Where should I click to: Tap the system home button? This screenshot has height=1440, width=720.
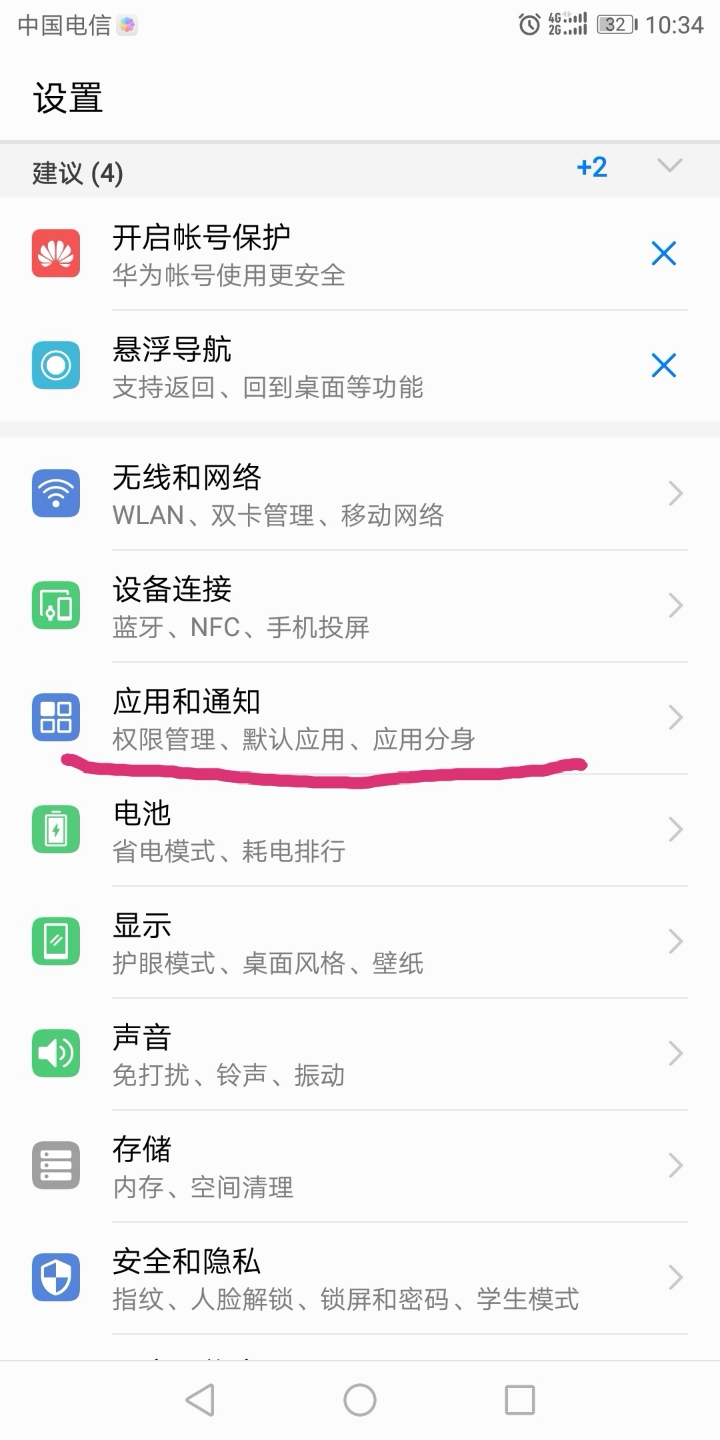360,1399
